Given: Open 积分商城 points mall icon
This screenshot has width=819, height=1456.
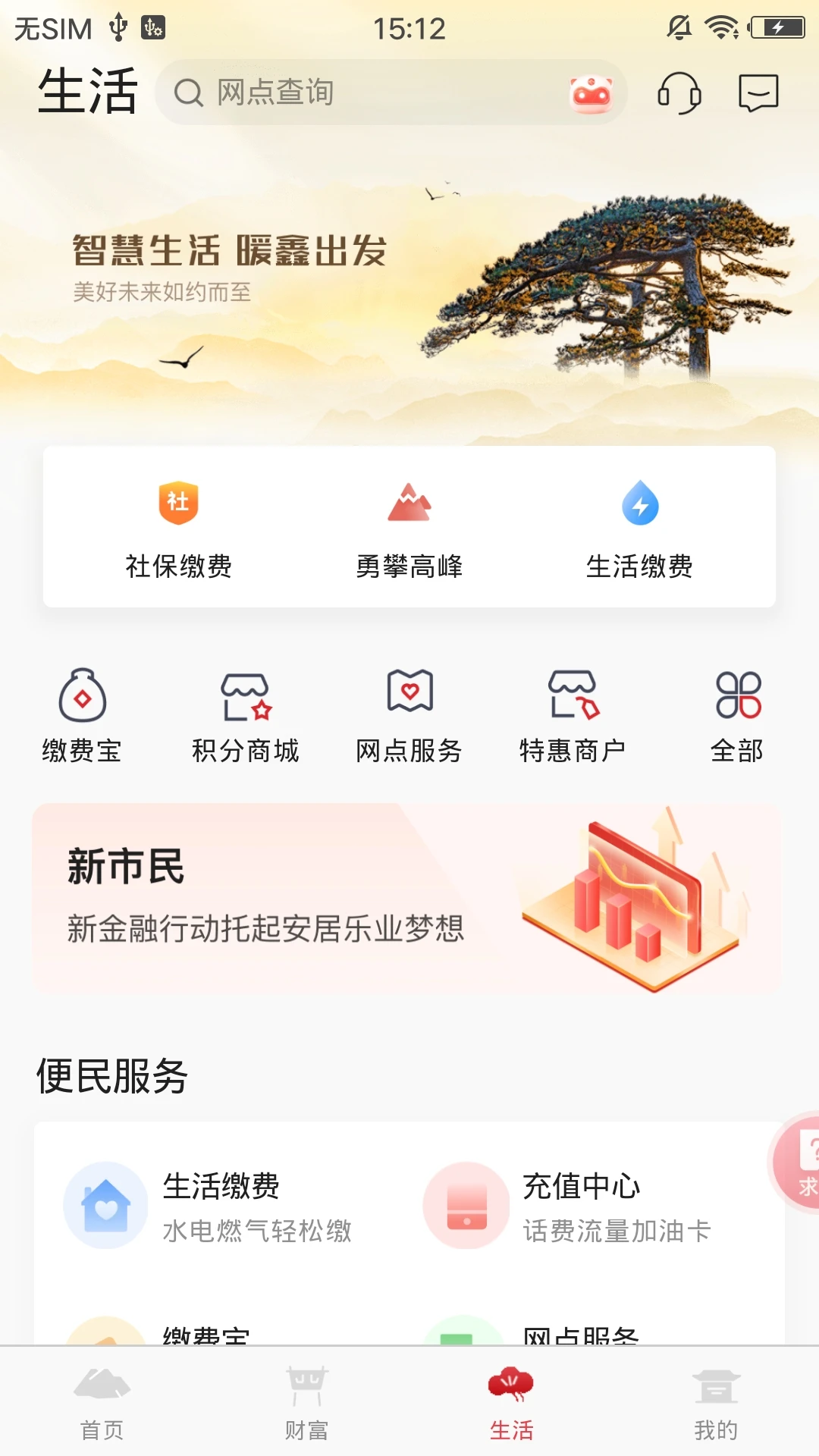Looking at the screenshot, I should tap(246, 695).
